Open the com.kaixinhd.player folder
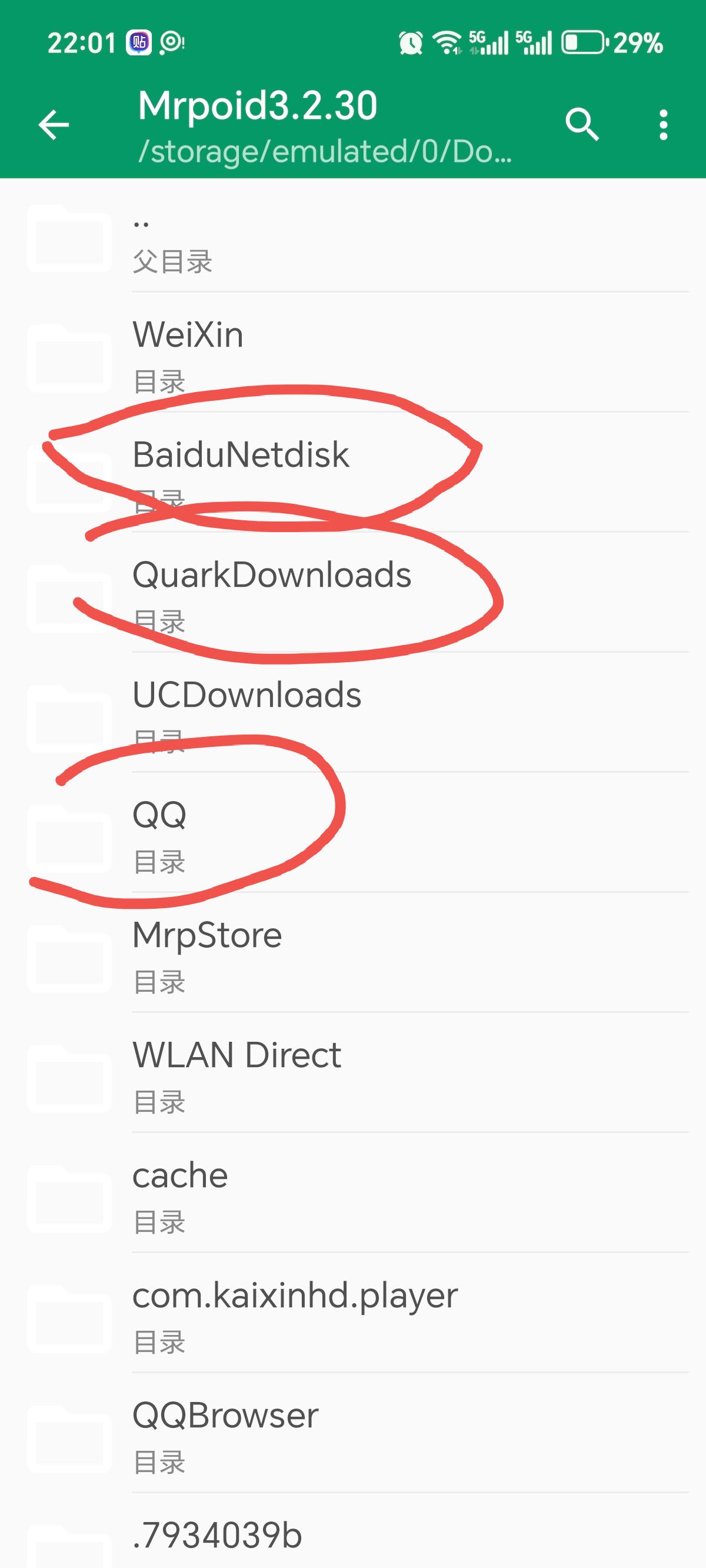 [353, 1315]
